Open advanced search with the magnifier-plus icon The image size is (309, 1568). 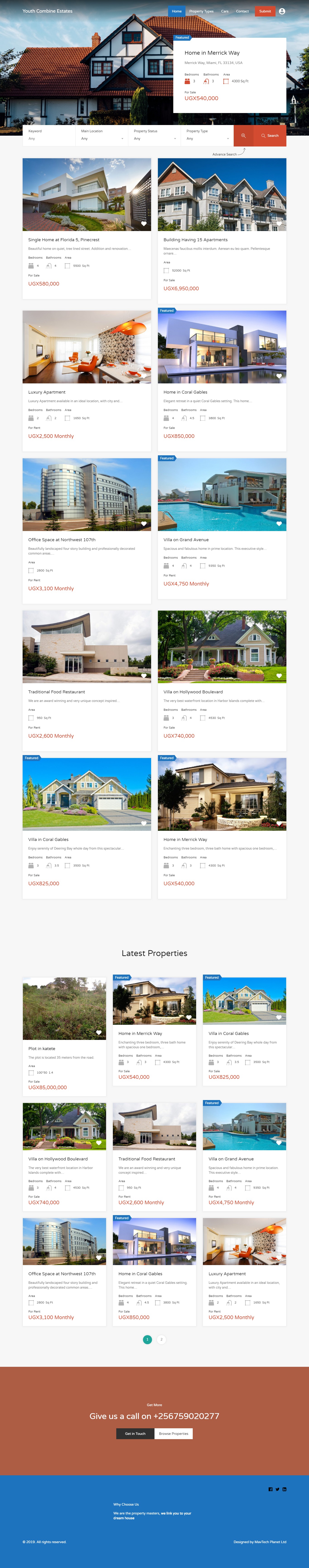click(x=243, y=136)
